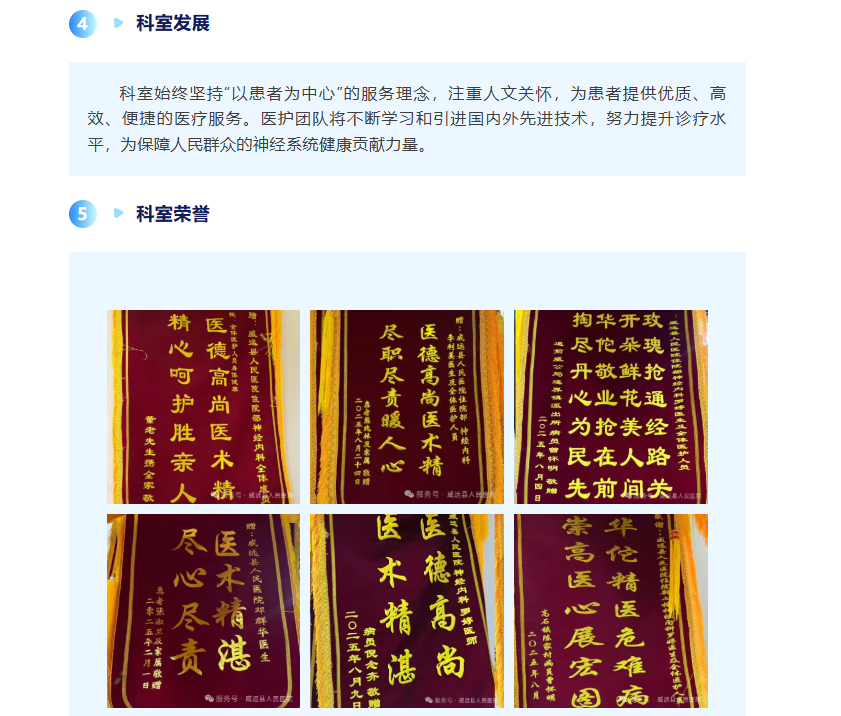Open the banner photo reading 尽心尽责
The image size is (841, 716).
pos(203,610)
